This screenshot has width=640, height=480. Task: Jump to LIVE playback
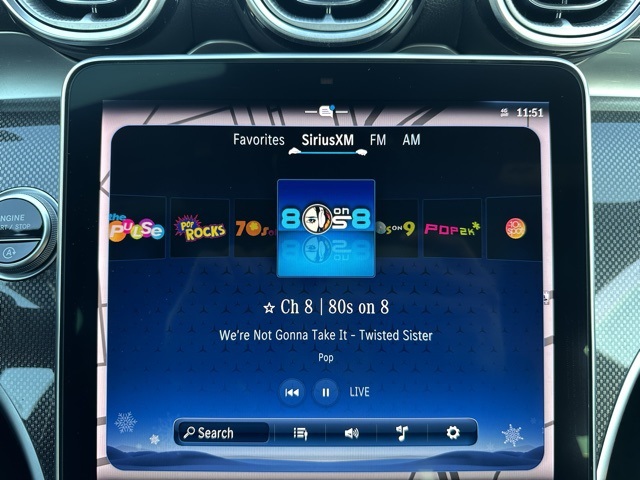click(x=360, y=393)
